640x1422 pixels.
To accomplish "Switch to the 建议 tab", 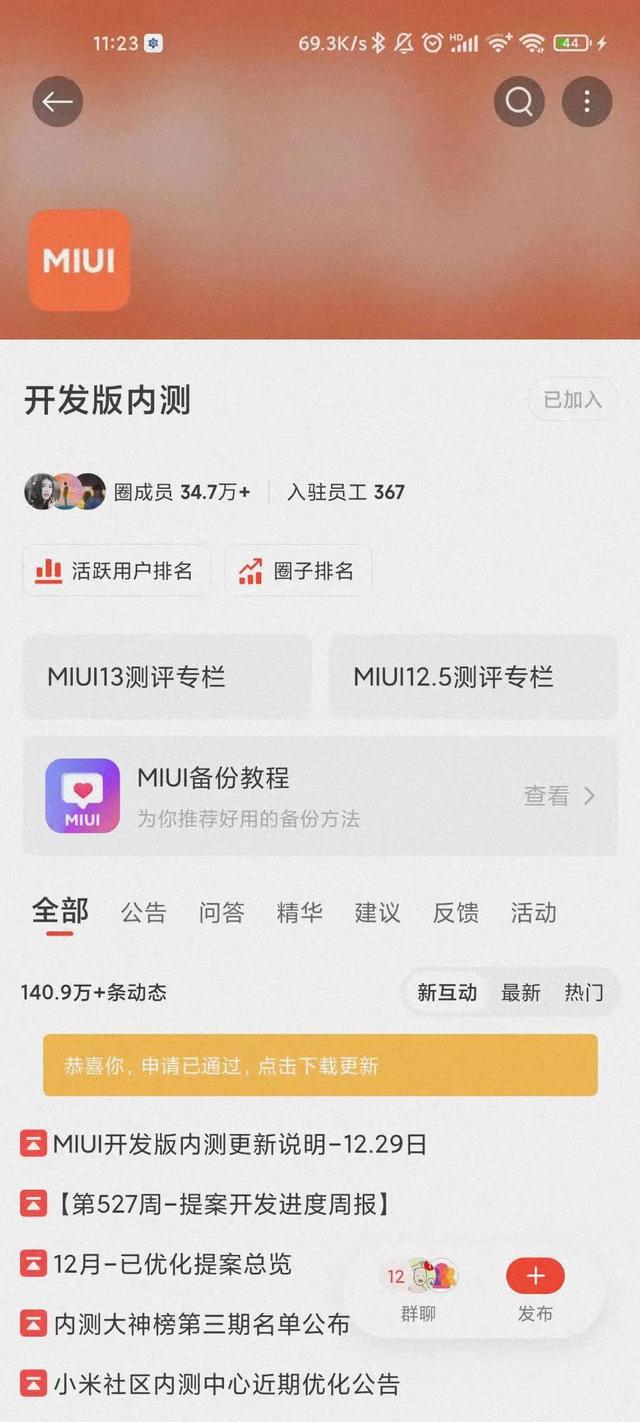I will click(x=377, y=912).
